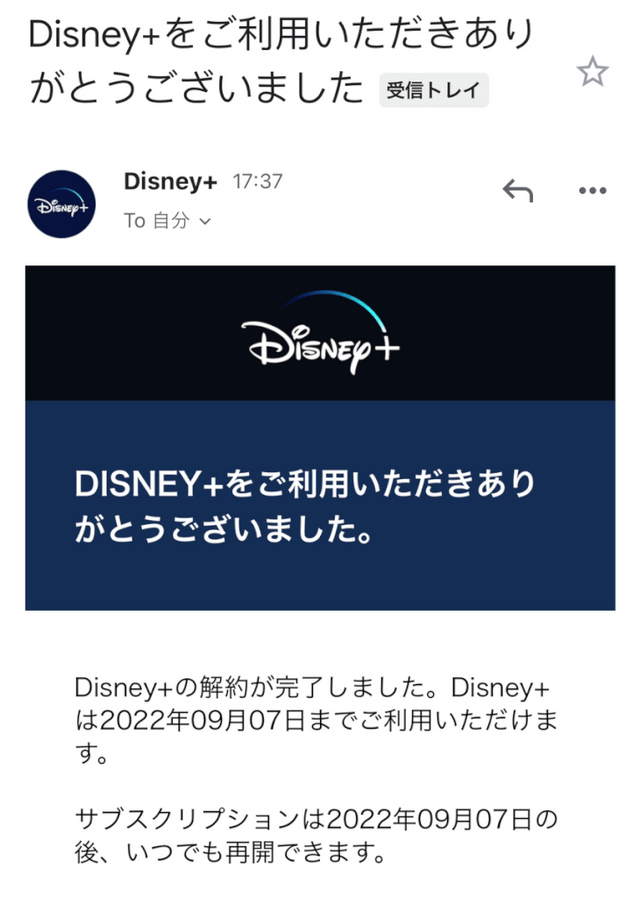Reply to the Disney+ email

click(x=517, y=190)
